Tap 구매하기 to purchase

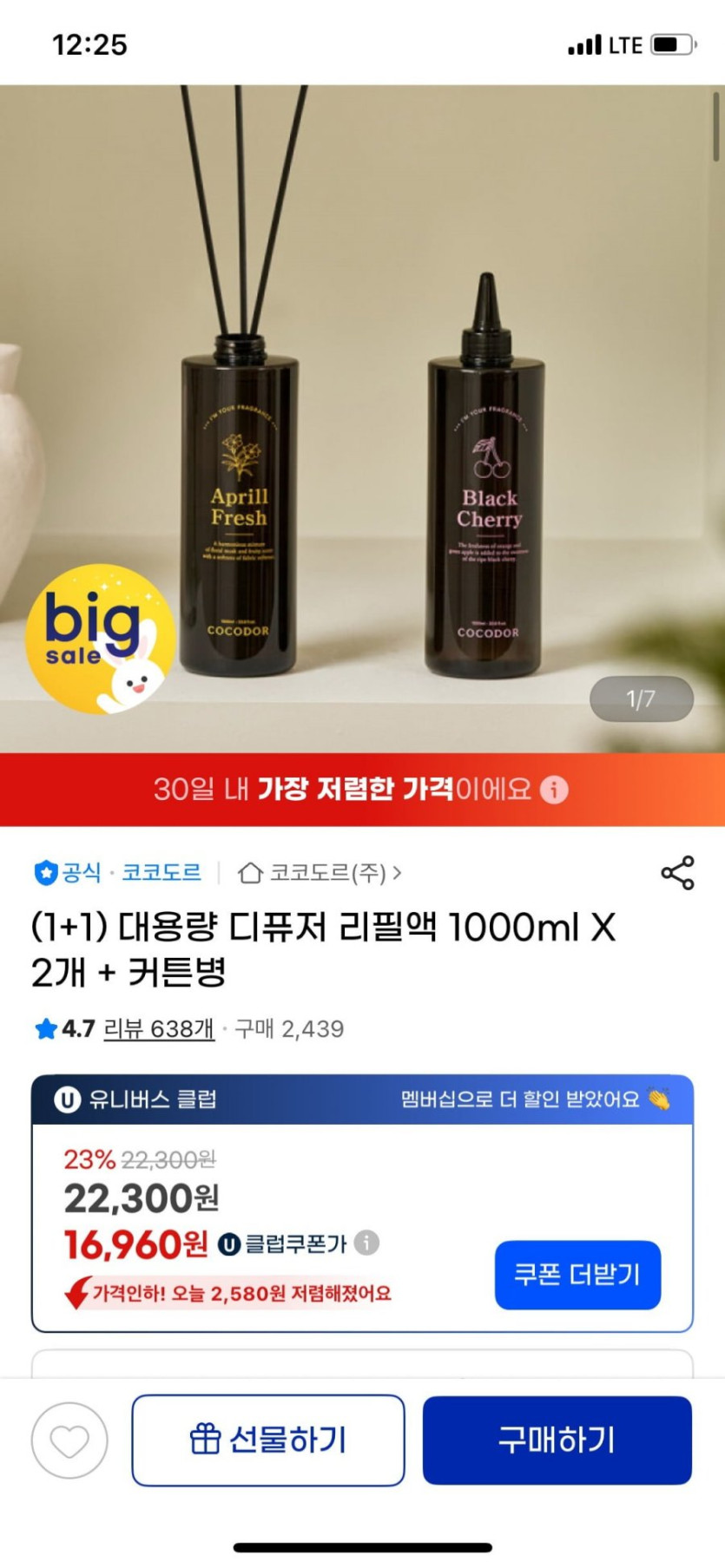point(557,1440)
